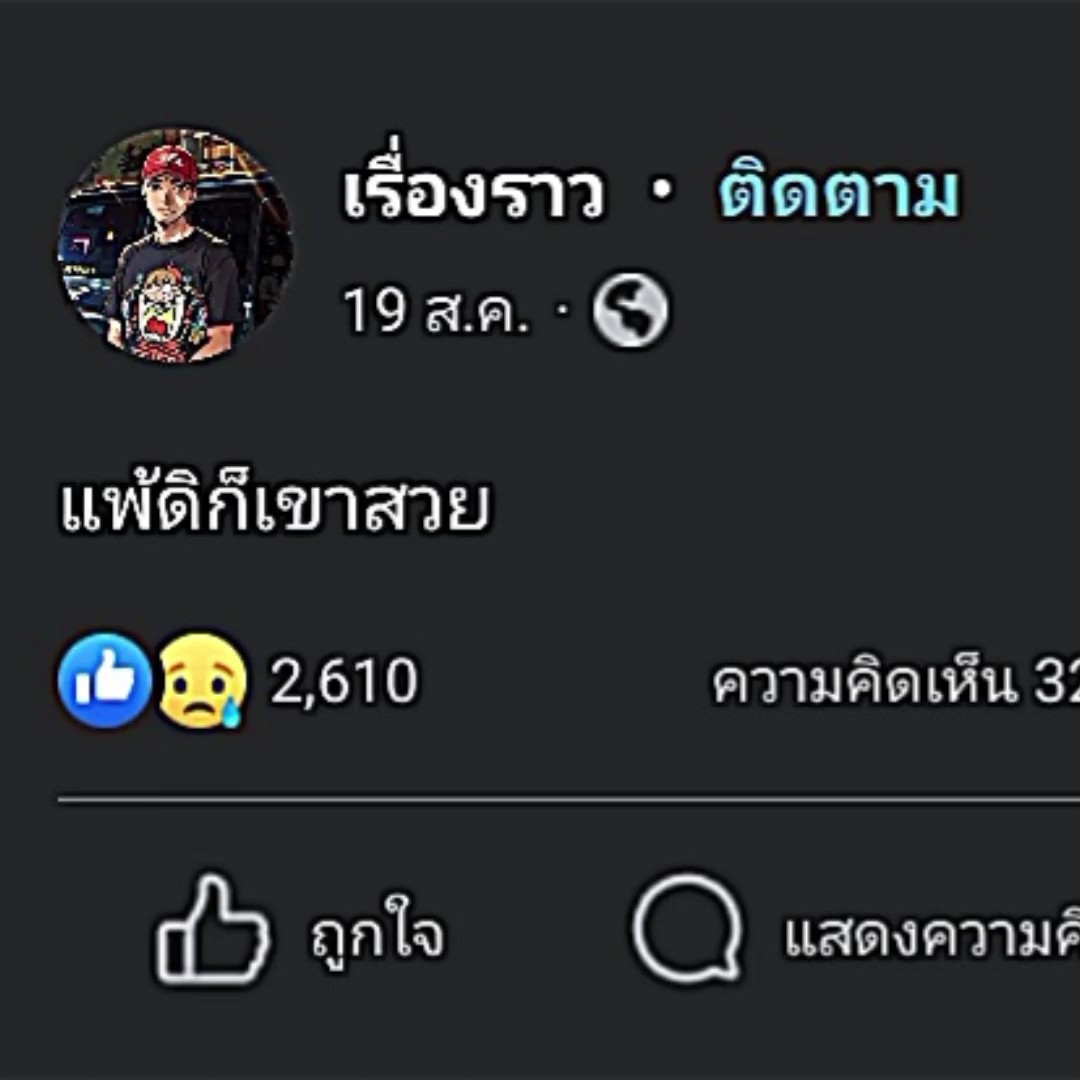Follow the page via ติดตาม
This screenshot has height=1080, width=1080.
(838, 193)
